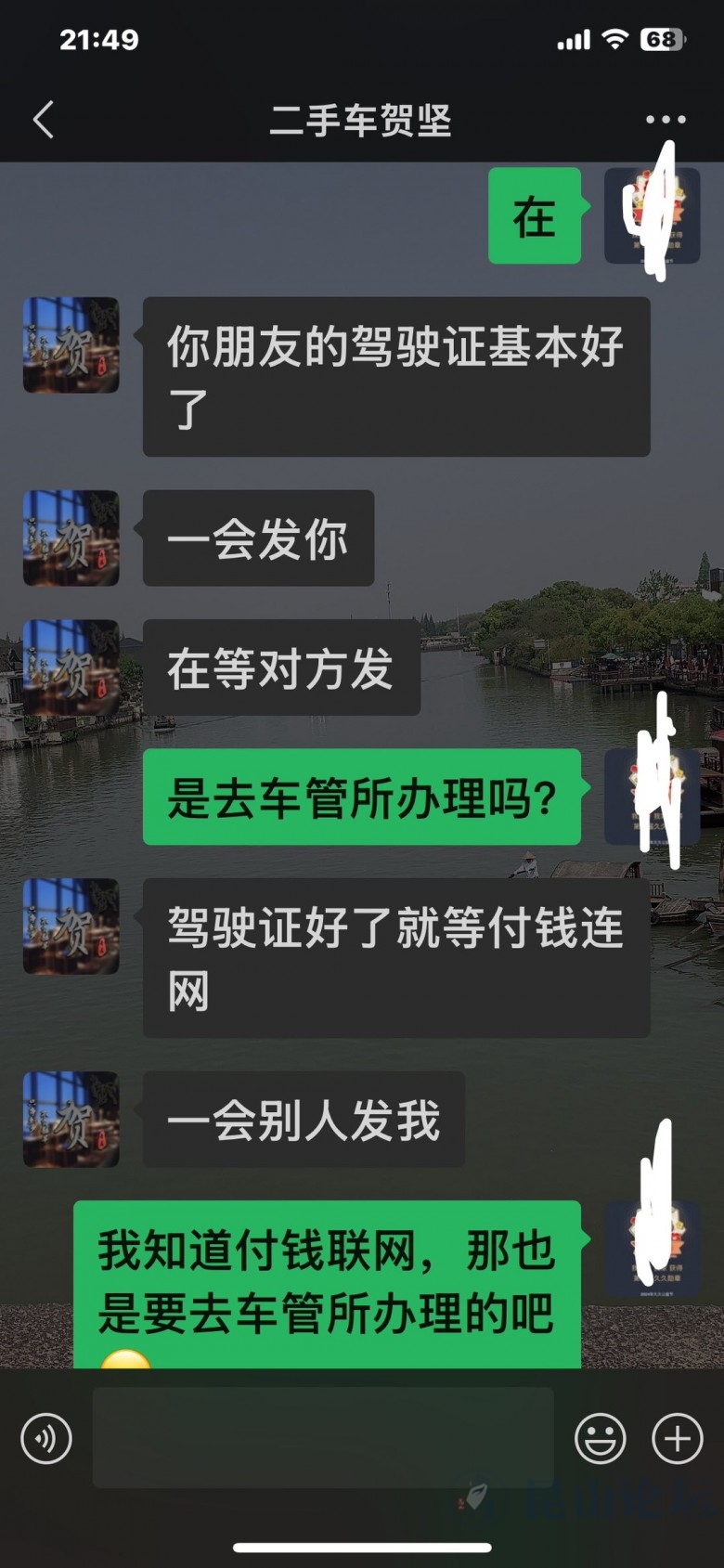The width and height of the screenshot is (724, 1568).
Task: Open my avatar beside the 在 message
Action: coord(652,216)
